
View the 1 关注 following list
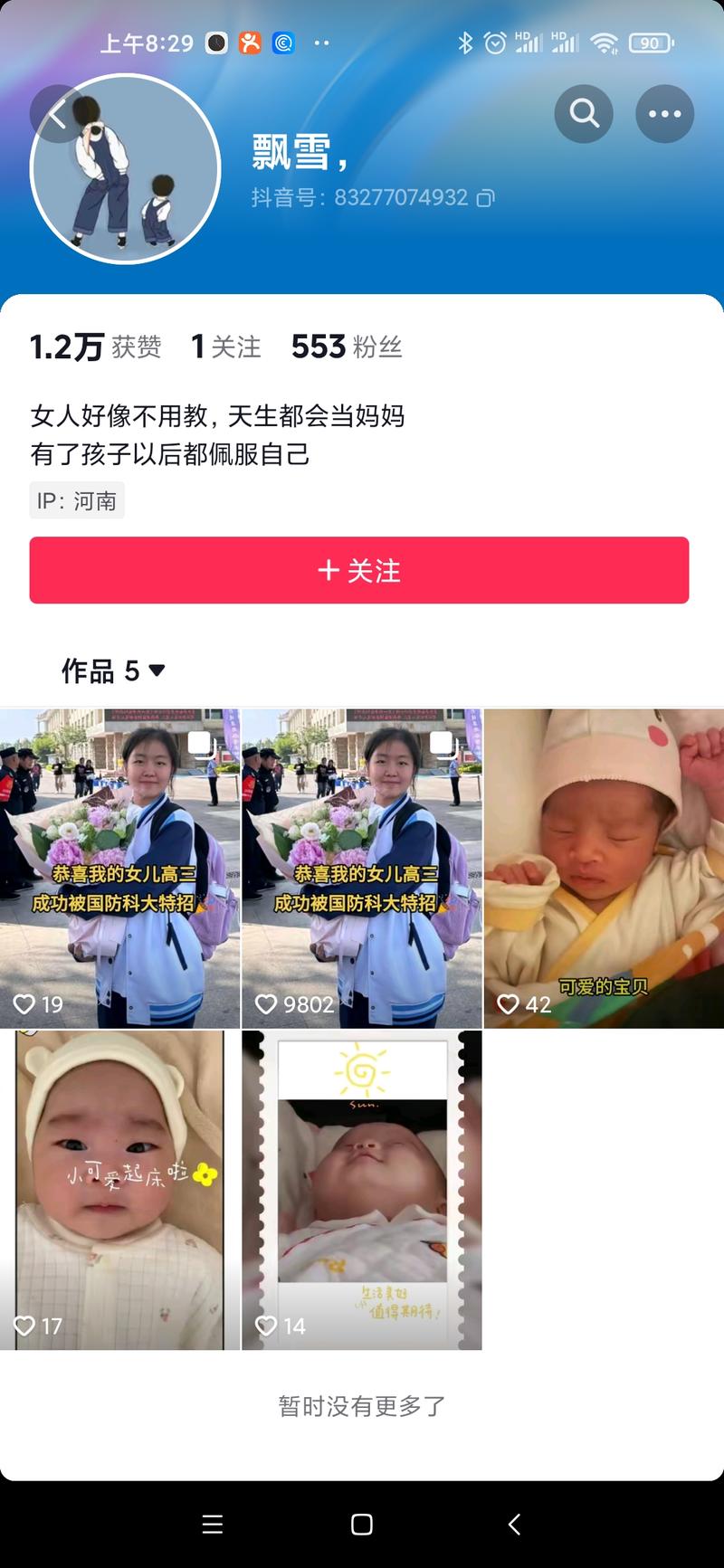pyautogui.click(x=226, y=347)
